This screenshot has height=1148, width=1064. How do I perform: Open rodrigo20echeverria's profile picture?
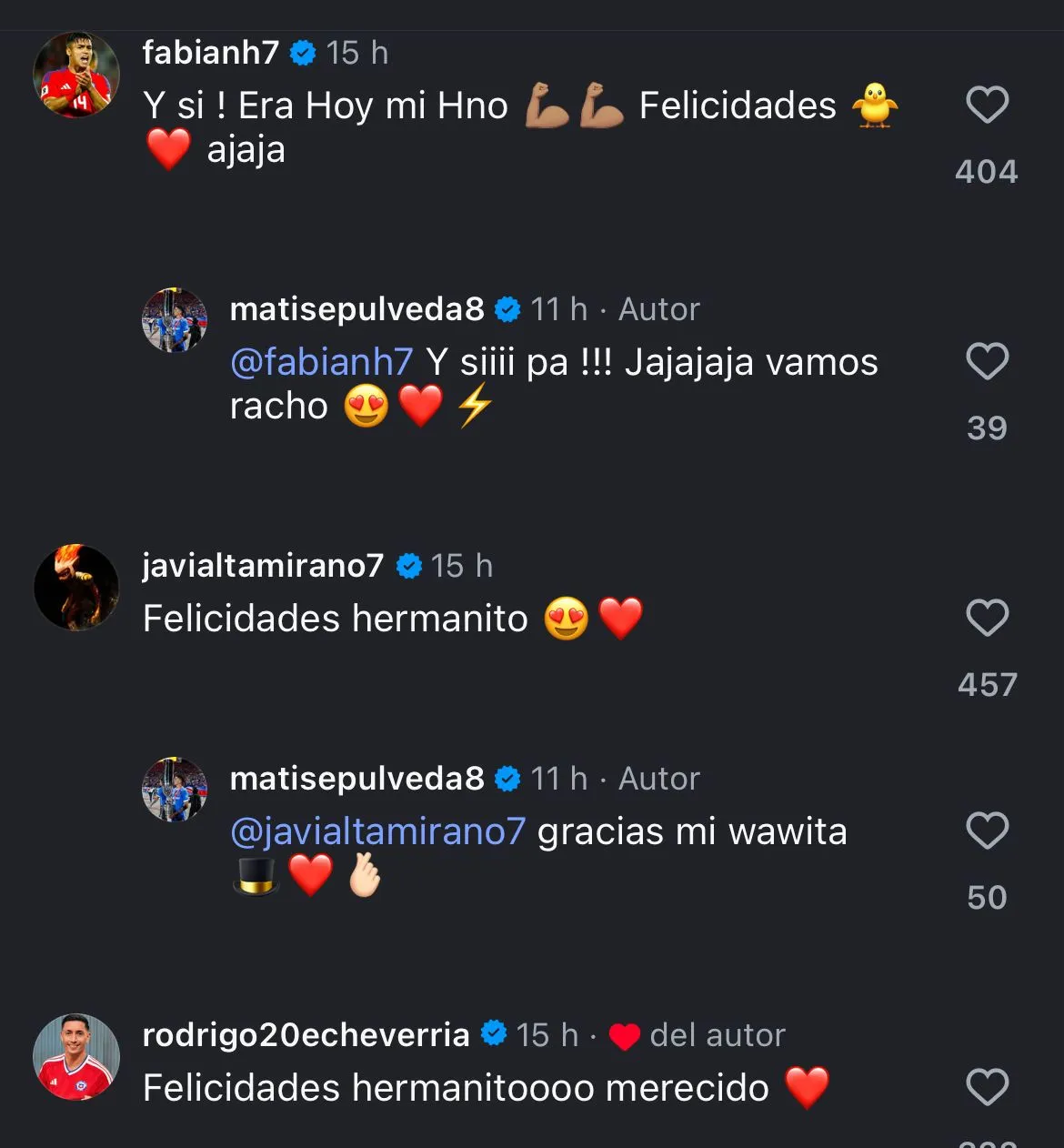click(76, 1057)
